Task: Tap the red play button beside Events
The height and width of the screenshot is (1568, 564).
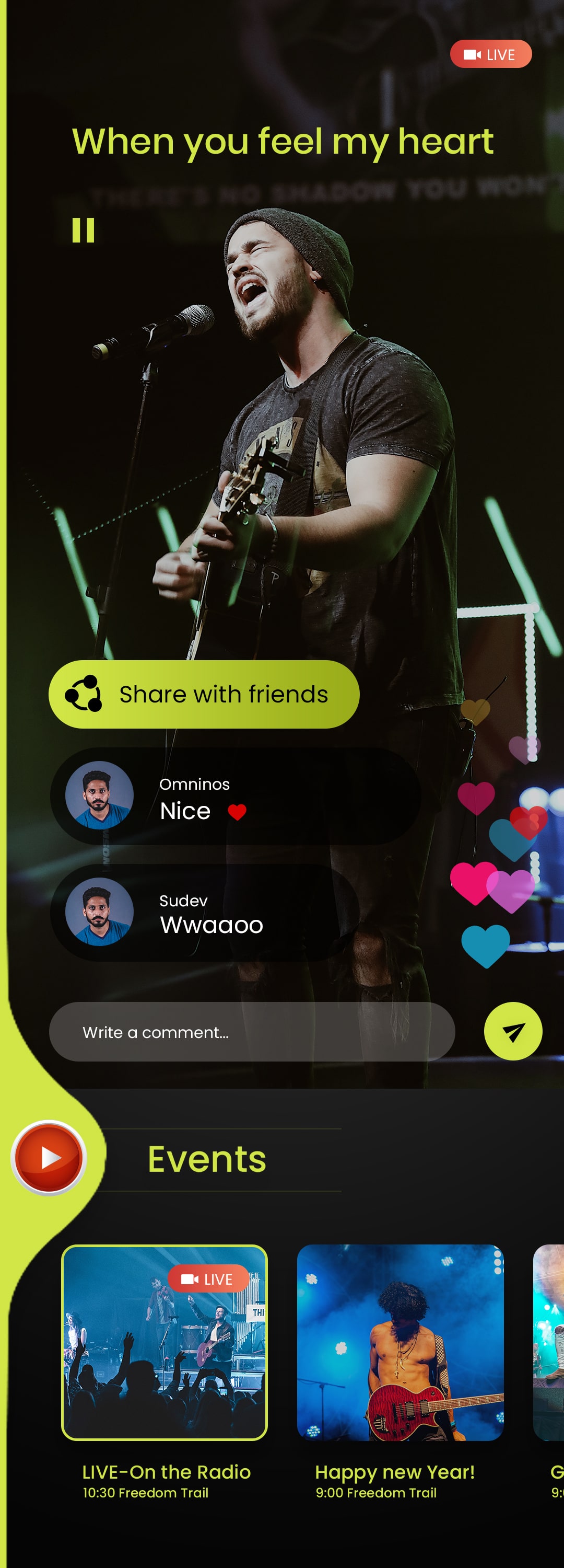Action: pos(49,1158)
